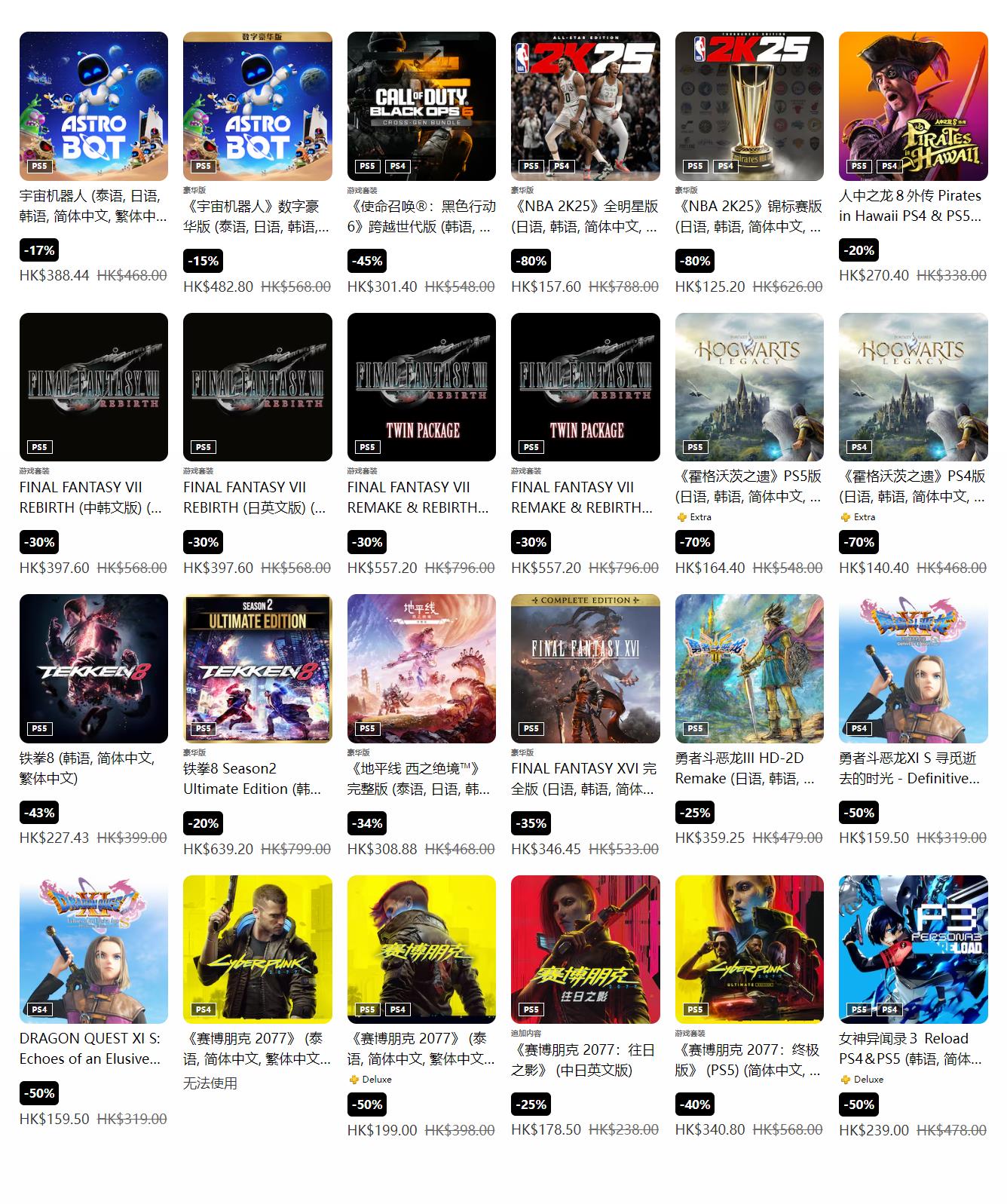Select 宇宙机器人 数字豪华版 at HK$482.80

[258, 106]
